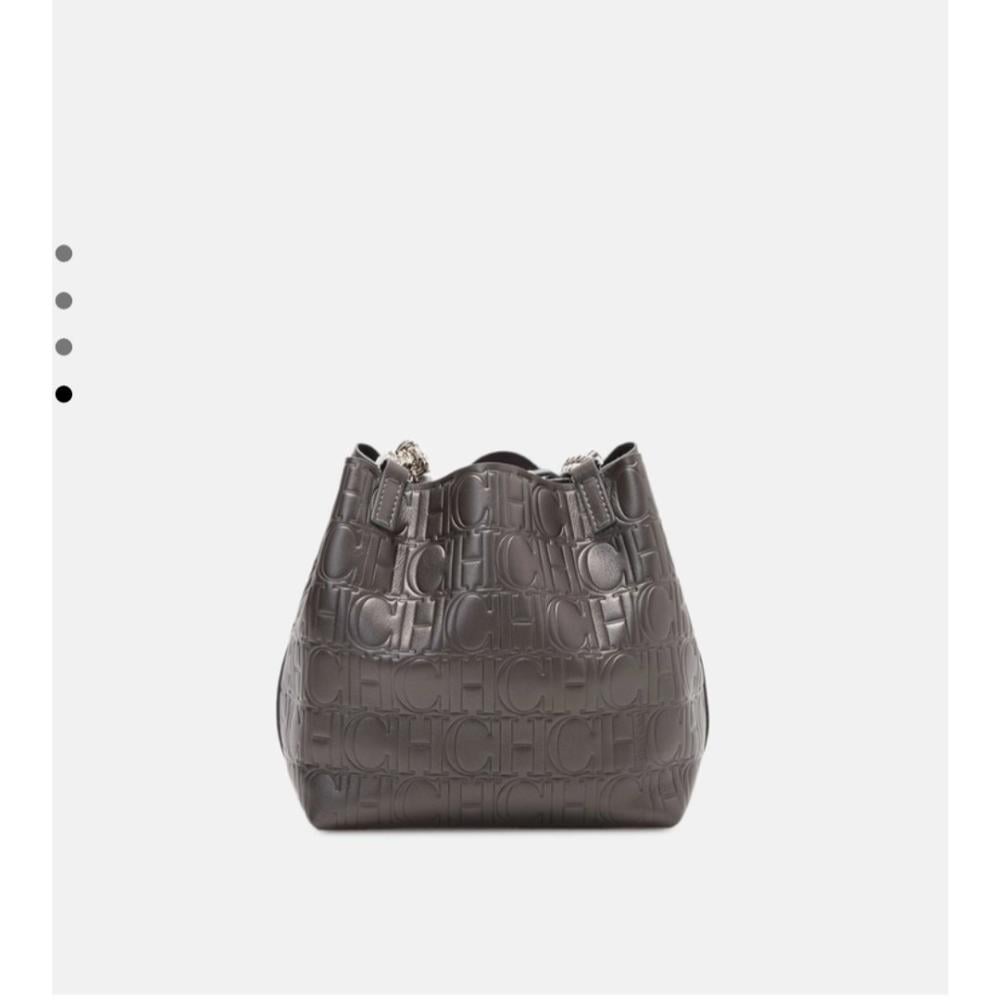This screenshot has height=1000, width=1000.
Task: Open the embossed handbag photo fullscreen
Action: pos(492,640)
